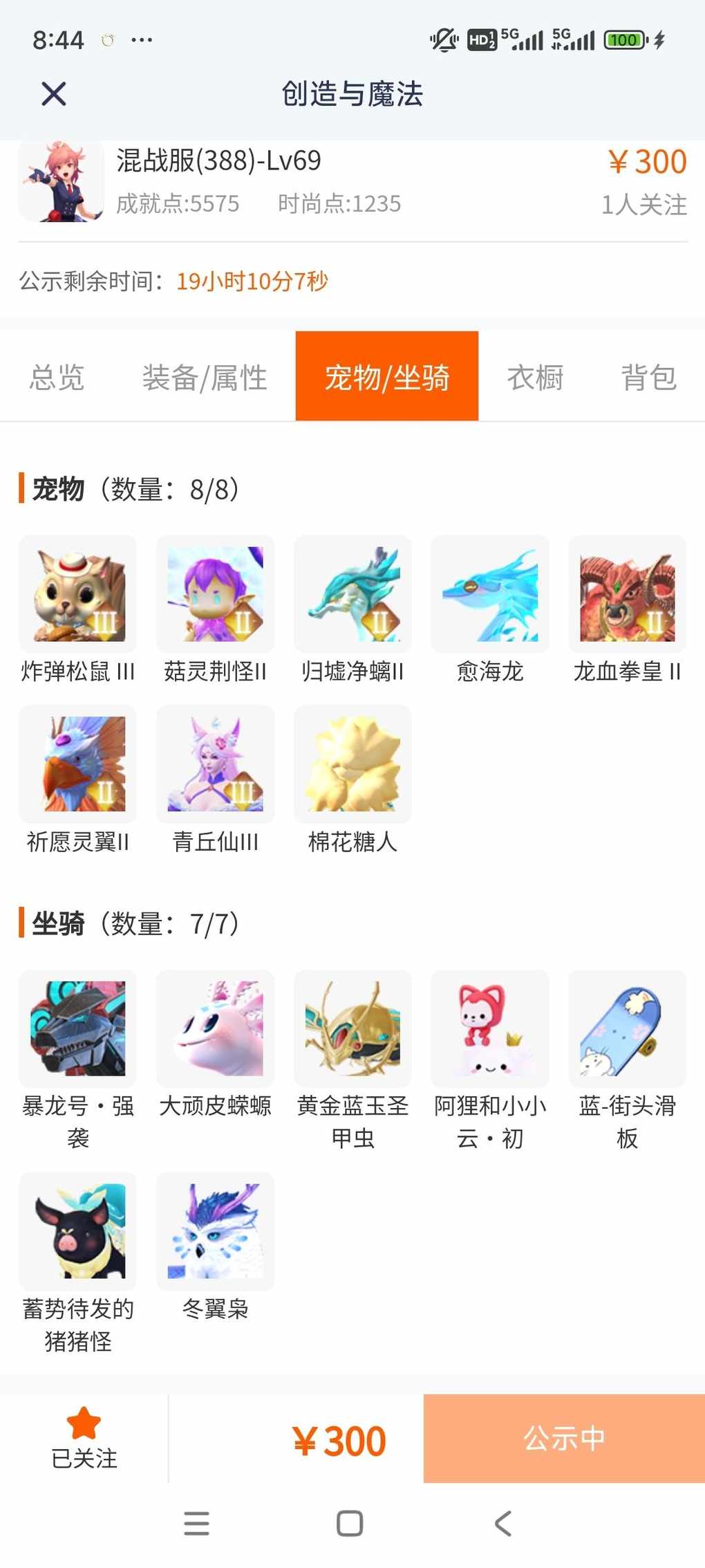View the 归墟净螭II pet

click(352, 595)
